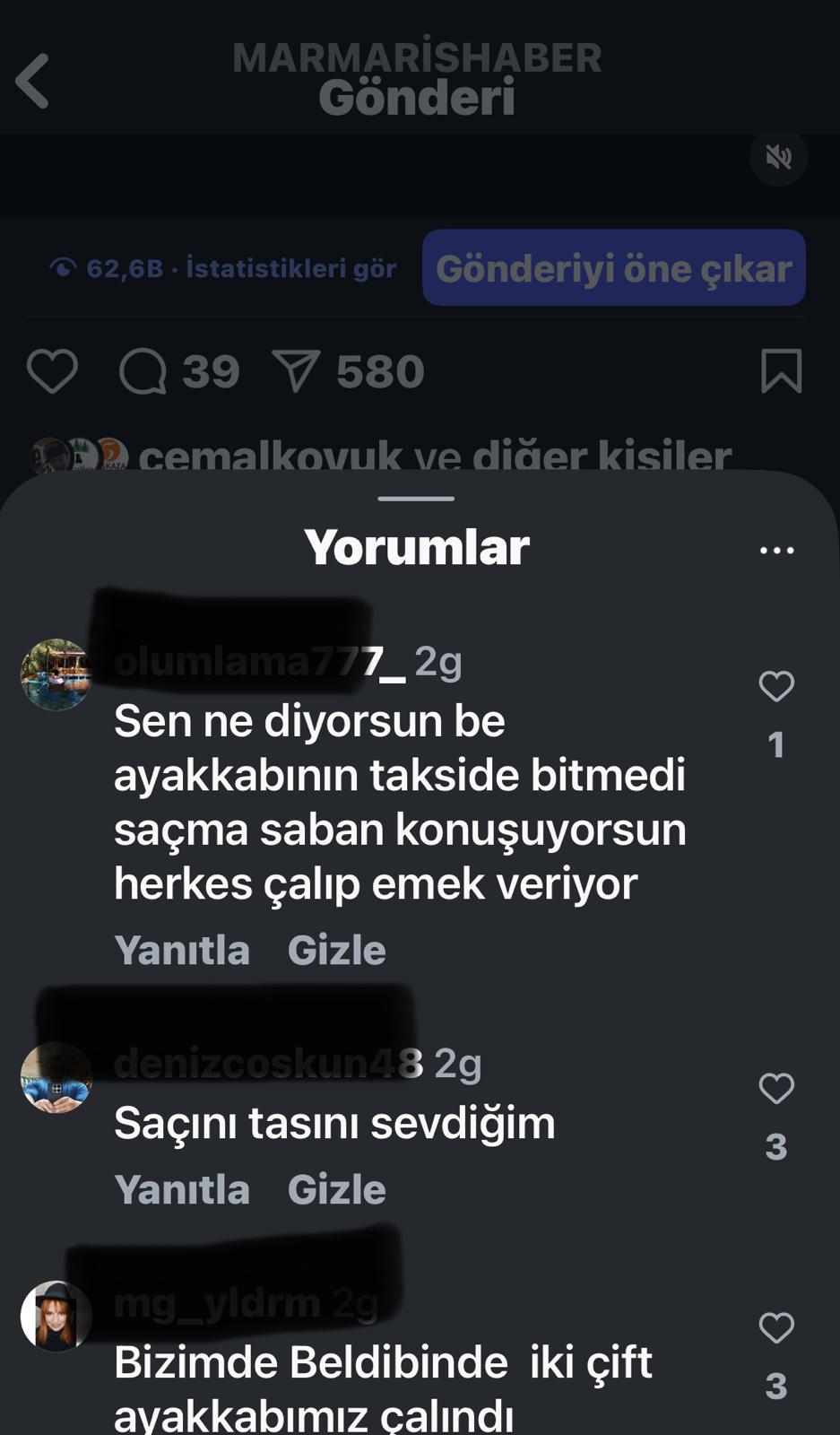840x1435 pixels.
Task: View cemalkoyuk ve diğer kişiler likes
Action: click(434, 457)
